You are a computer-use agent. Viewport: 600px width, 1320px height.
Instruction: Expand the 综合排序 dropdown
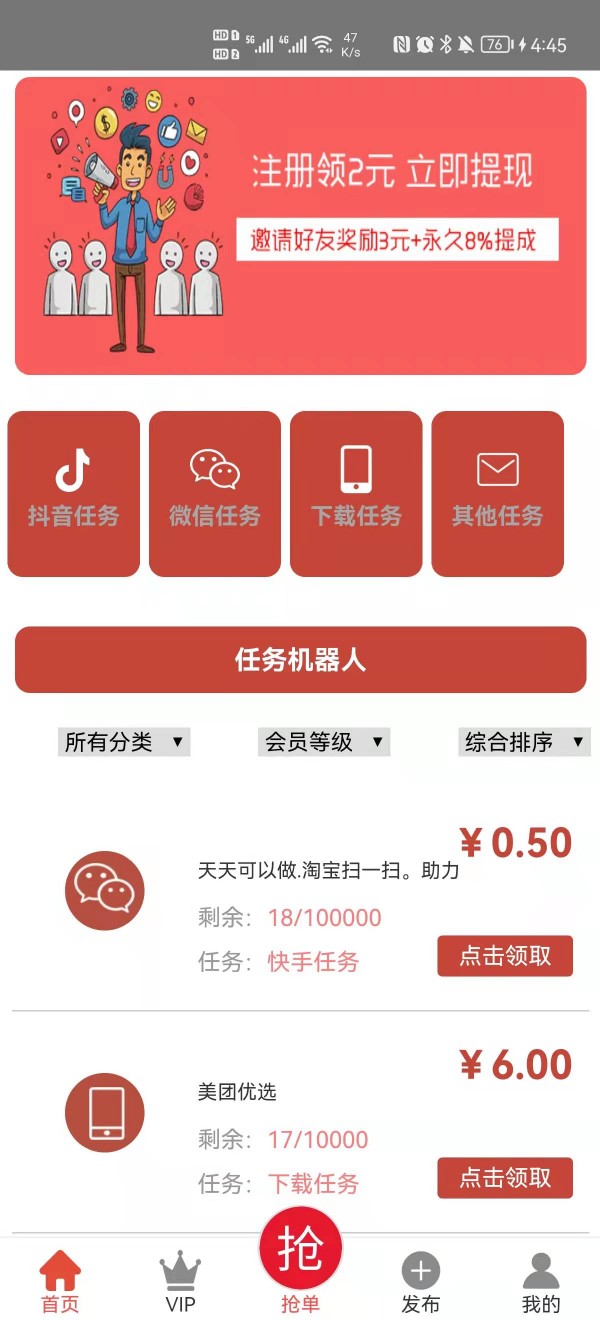click(524, 742)
